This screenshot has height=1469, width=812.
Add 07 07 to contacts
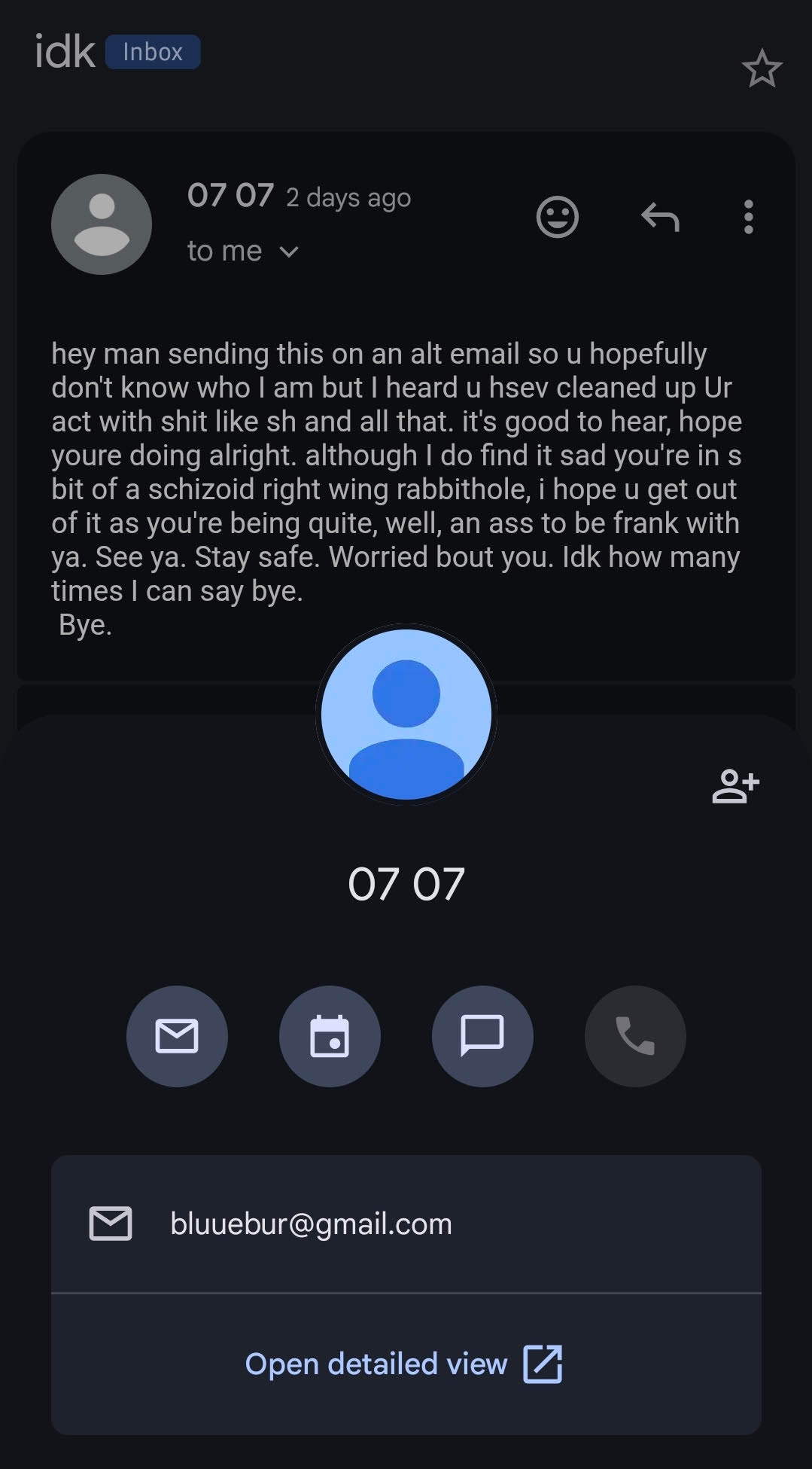point(735,786)
